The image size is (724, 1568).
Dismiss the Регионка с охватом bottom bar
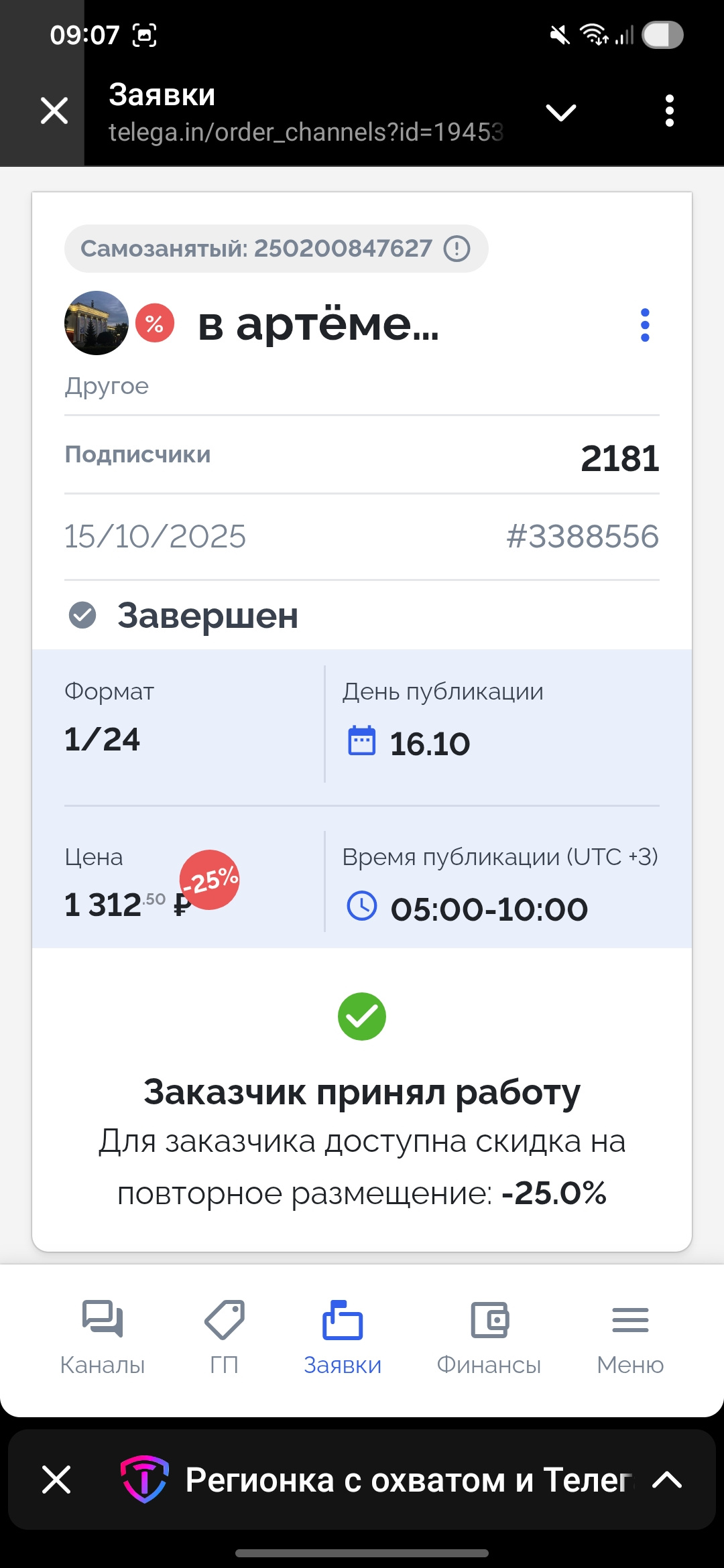pos(56,1480)
